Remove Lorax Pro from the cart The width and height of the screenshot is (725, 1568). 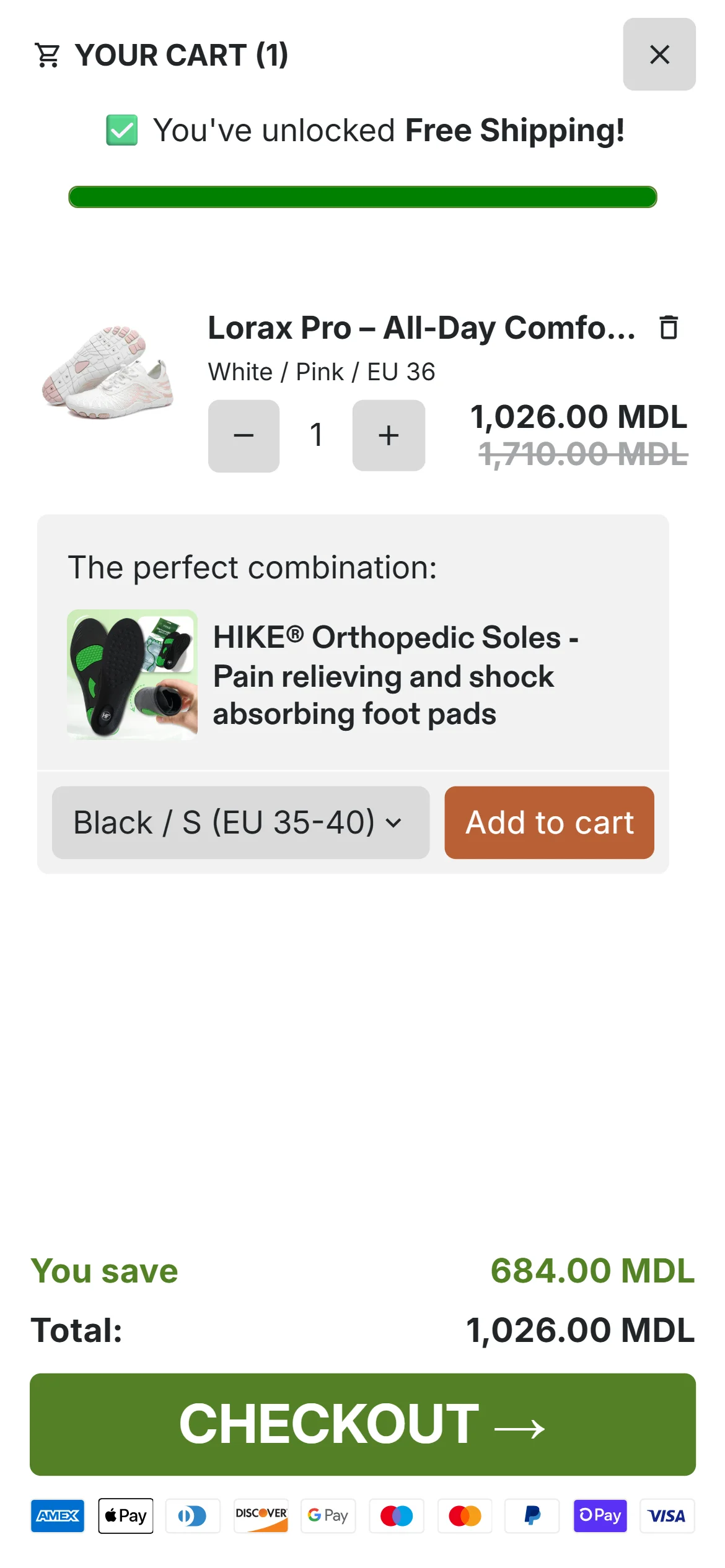click(x=669, y=327)
